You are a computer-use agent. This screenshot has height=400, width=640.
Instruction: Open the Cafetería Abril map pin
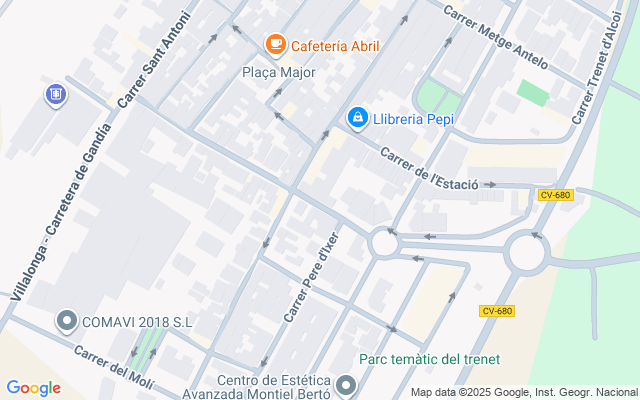(275, 45)
